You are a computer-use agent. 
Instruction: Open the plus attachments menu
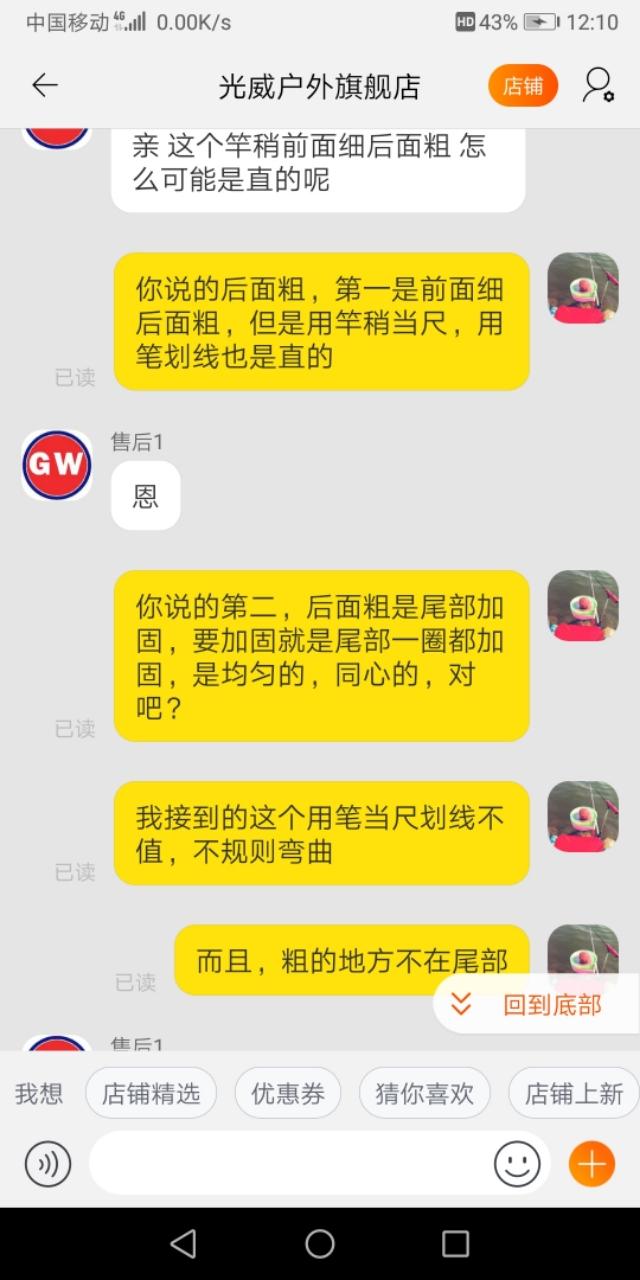click(591, 1164)
